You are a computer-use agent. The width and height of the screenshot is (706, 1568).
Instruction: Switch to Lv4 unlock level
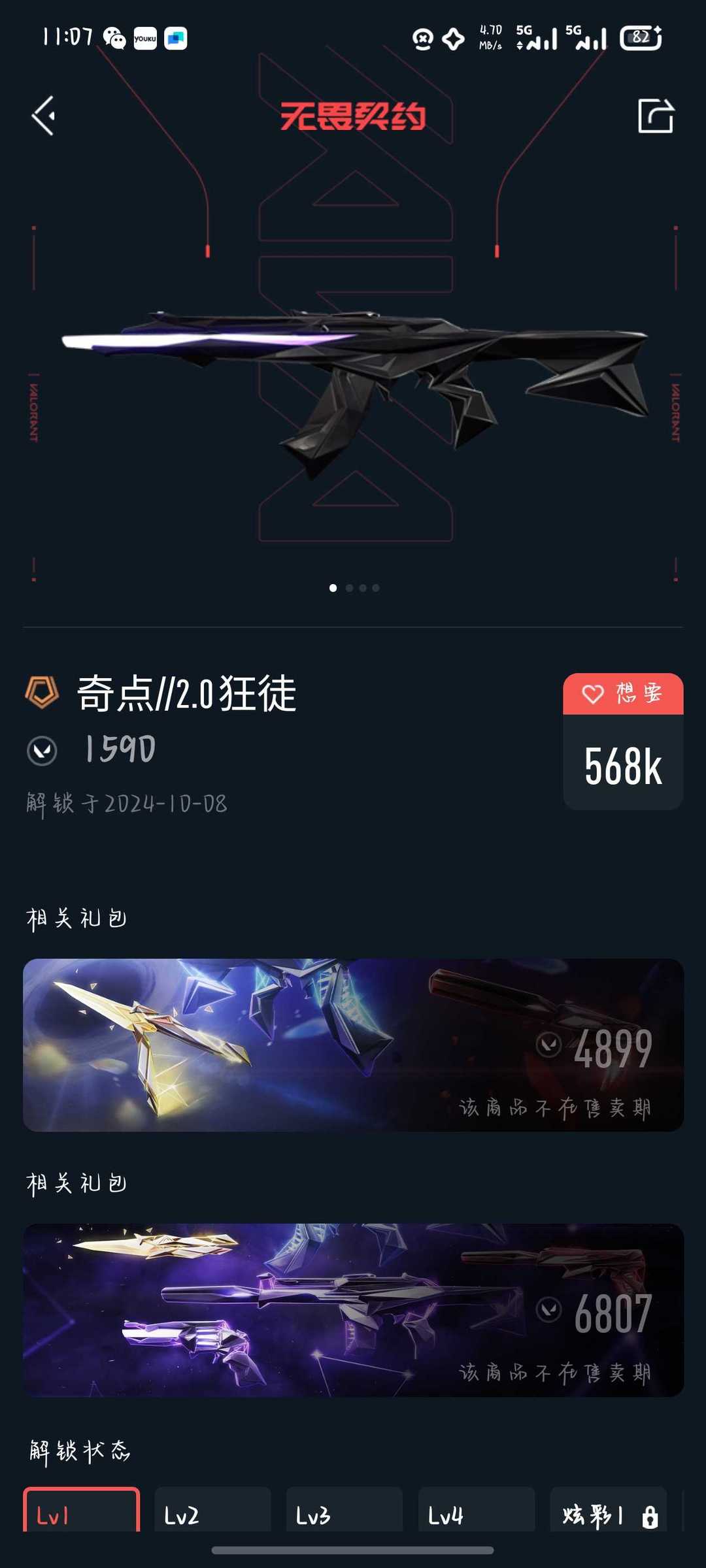tap(477, 1512)
